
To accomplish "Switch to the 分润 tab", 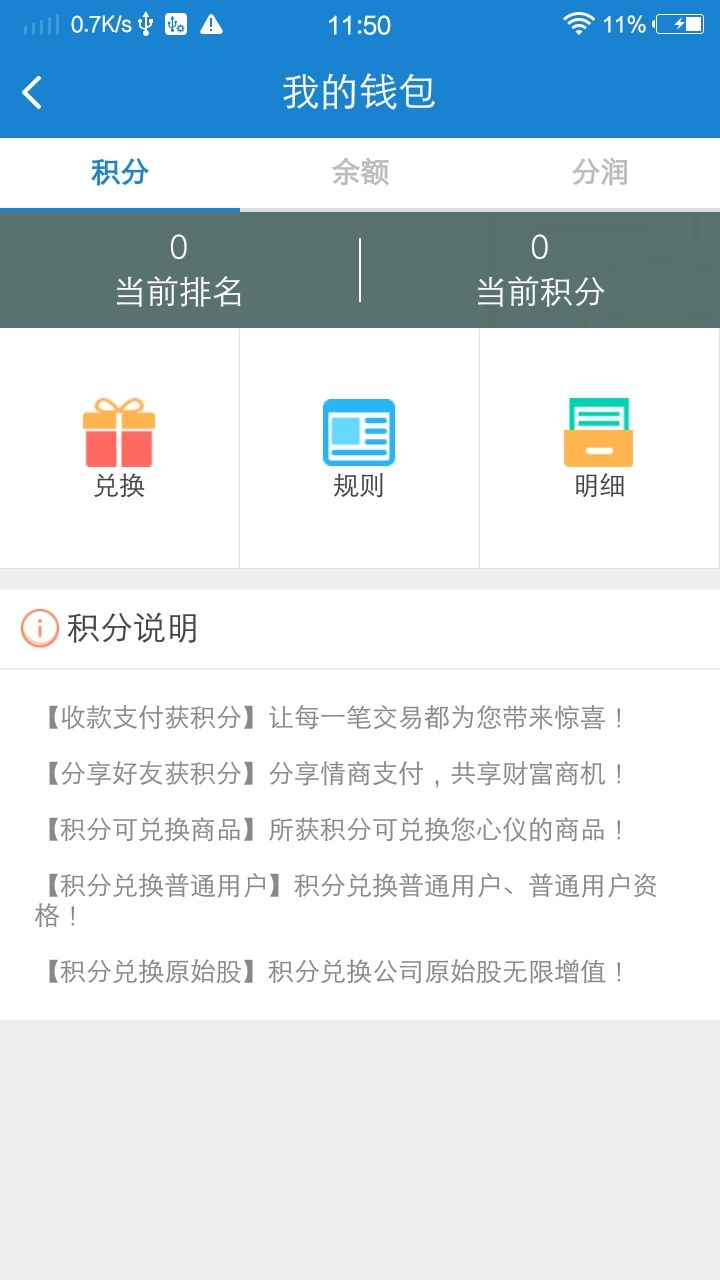I will (600, 173).
